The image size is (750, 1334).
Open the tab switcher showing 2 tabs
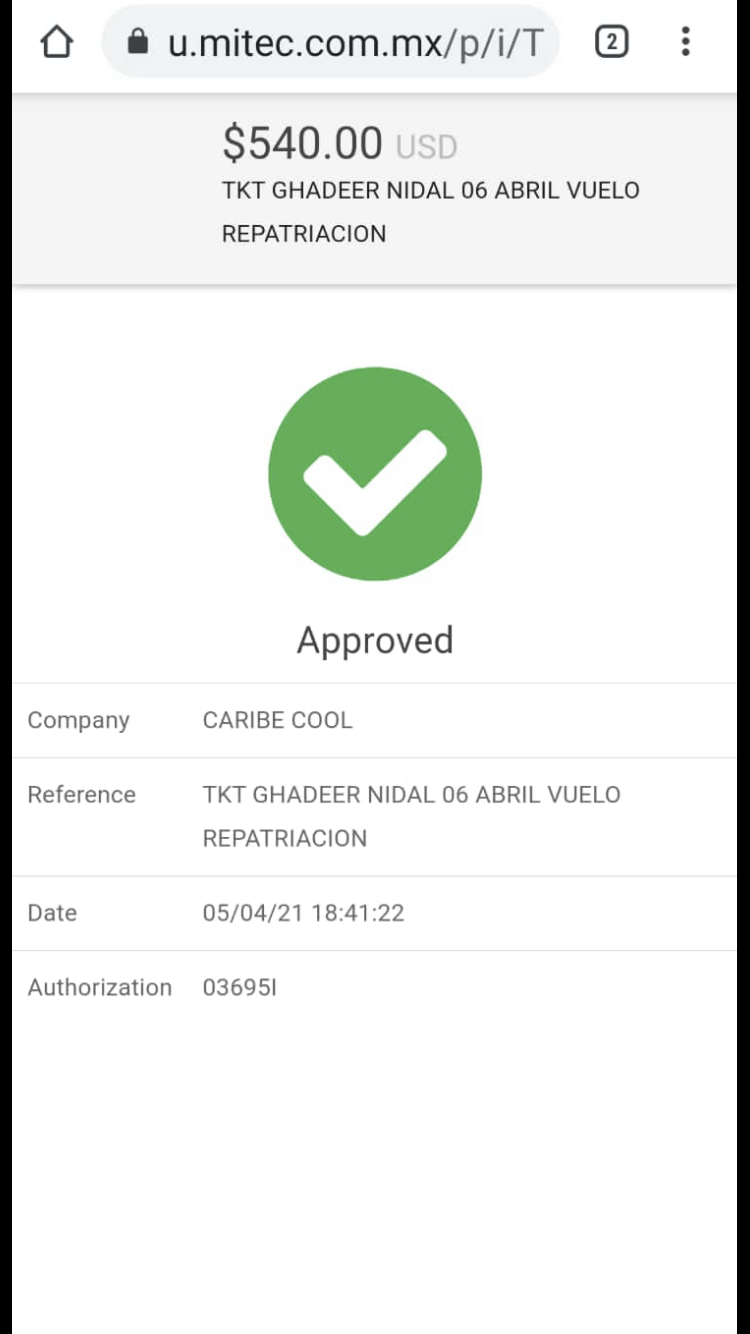click(611, 42)
